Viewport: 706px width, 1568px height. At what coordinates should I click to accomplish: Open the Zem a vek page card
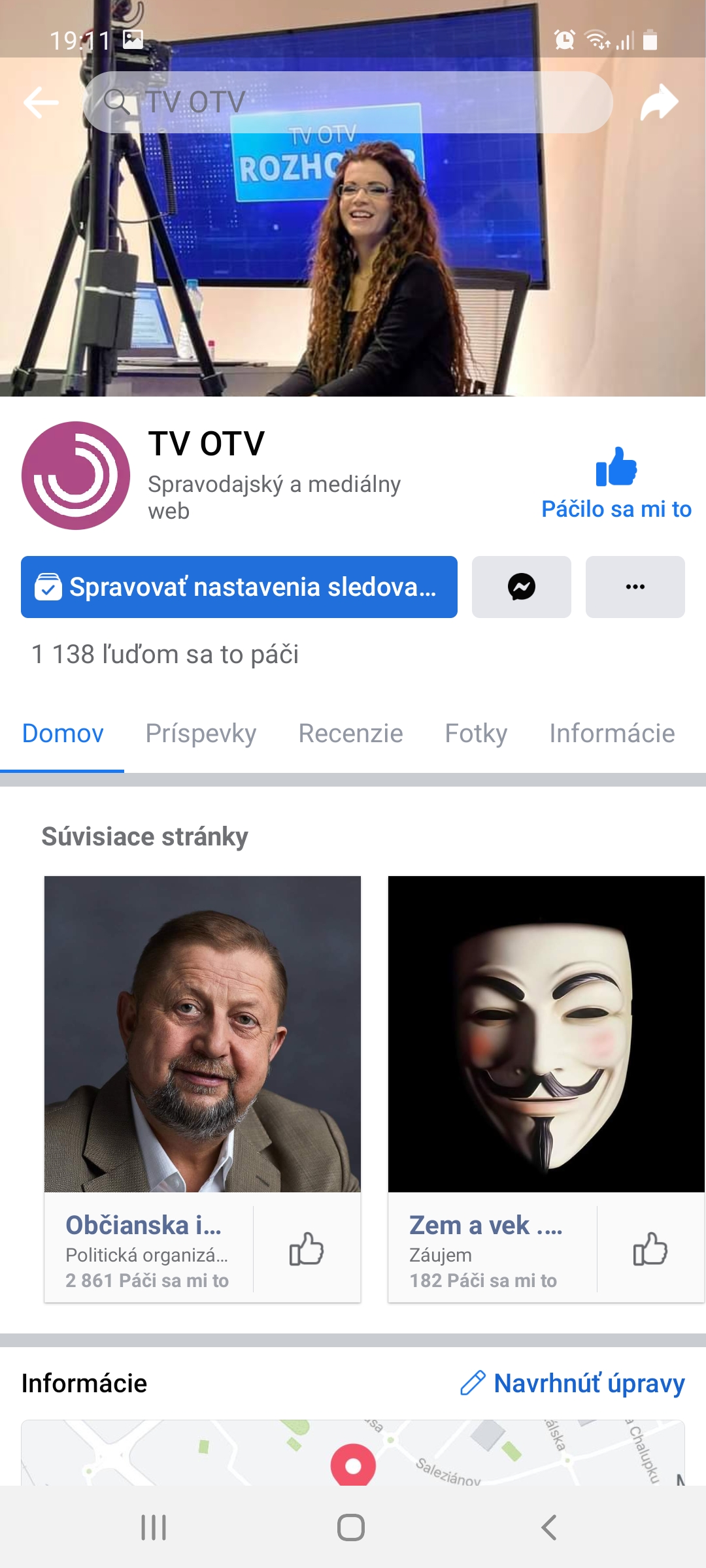[x=546, y=1034]
